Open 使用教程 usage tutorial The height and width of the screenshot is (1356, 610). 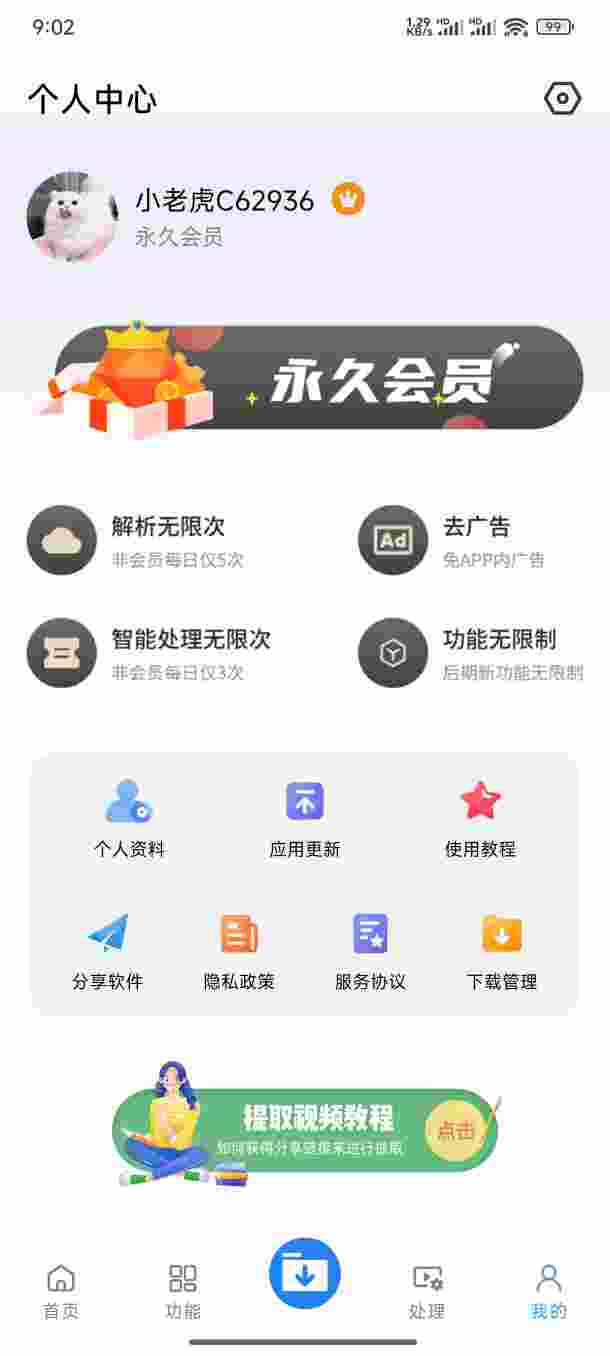click(x=480, y=818)
